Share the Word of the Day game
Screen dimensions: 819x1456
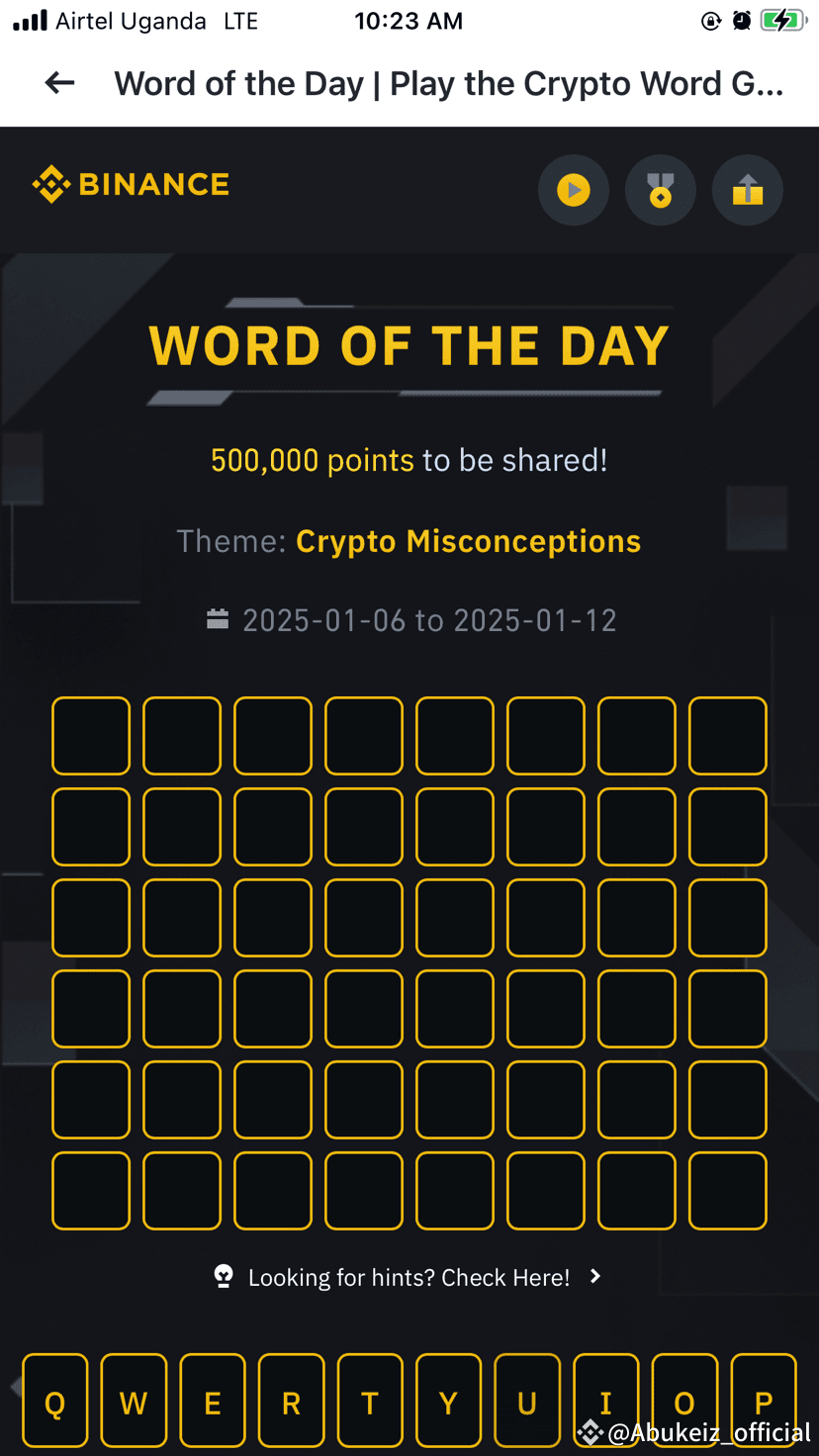point(747,189)
